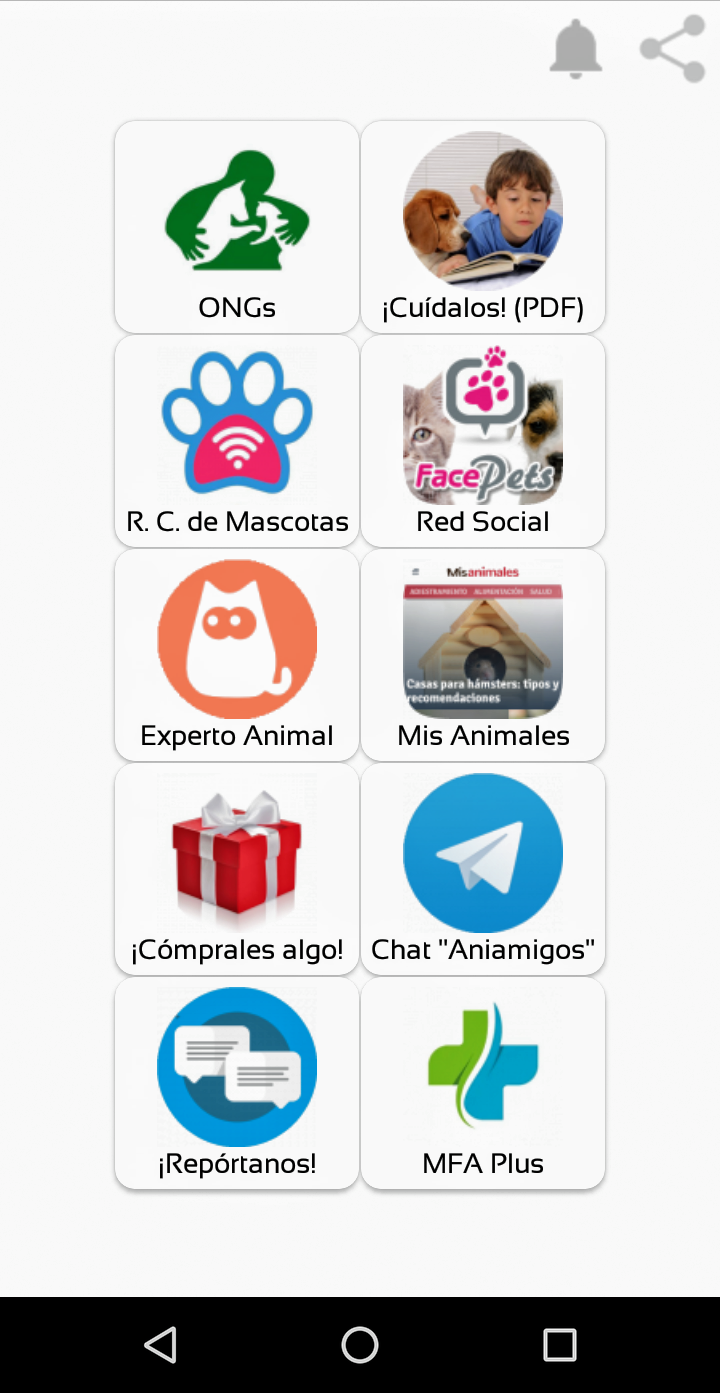The width and height of the screenshot is (720, 1393).
Task: Go back with the system back button
Action: coord(161,1345)
